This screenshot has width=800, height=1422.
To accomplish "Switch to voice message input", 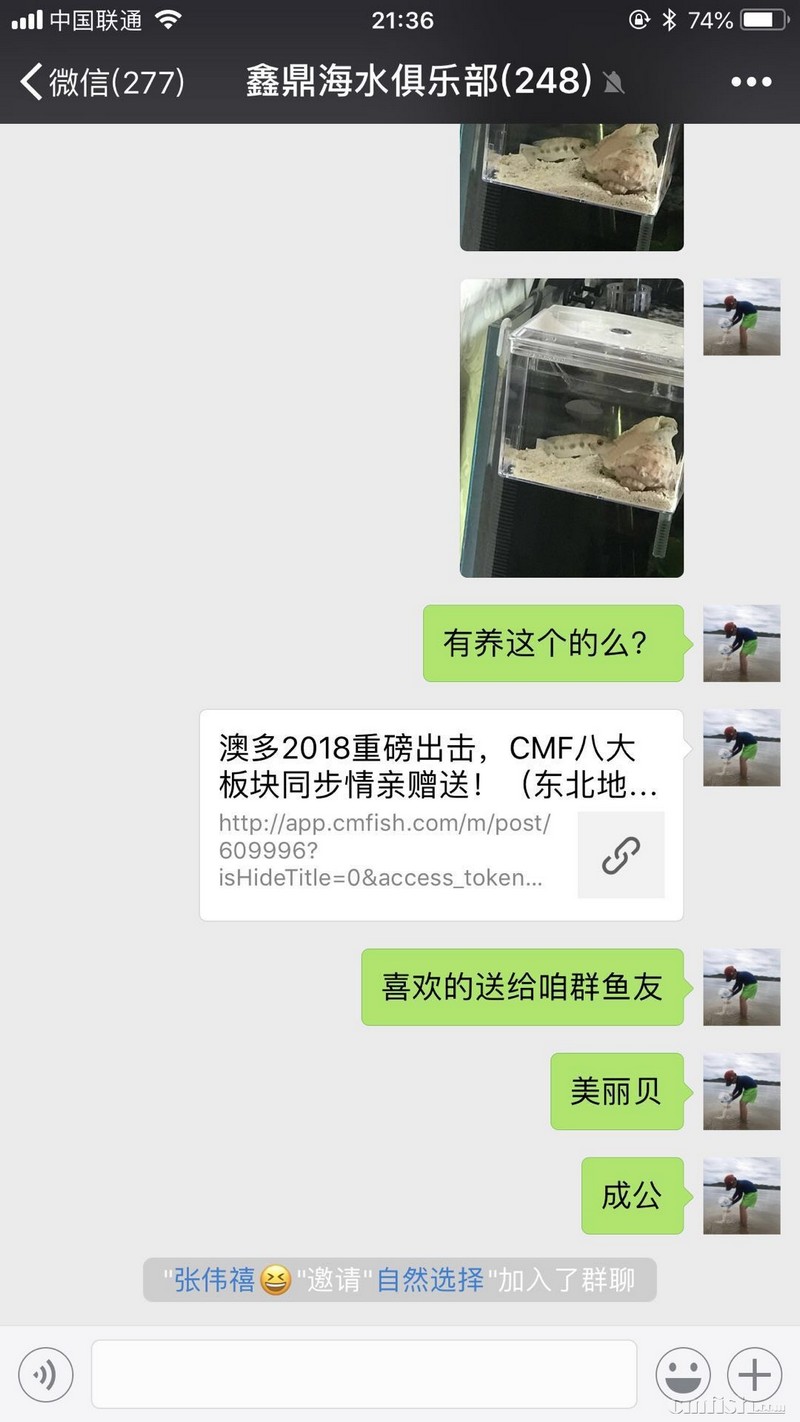I will (45, 1374).
